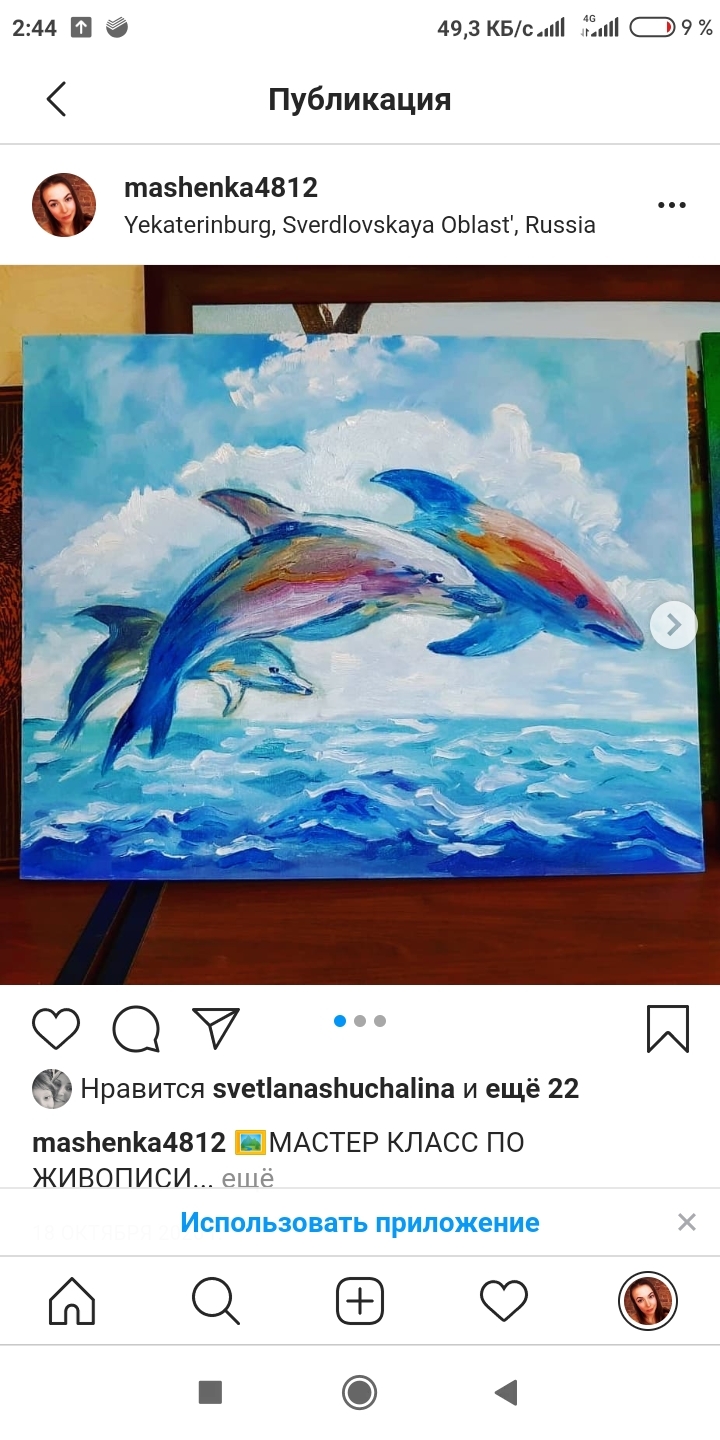This screenshot has width=720, height=1440.
Task: Open the Activity heart tab
Action: pyautogui.click(x=503, y=1301)
